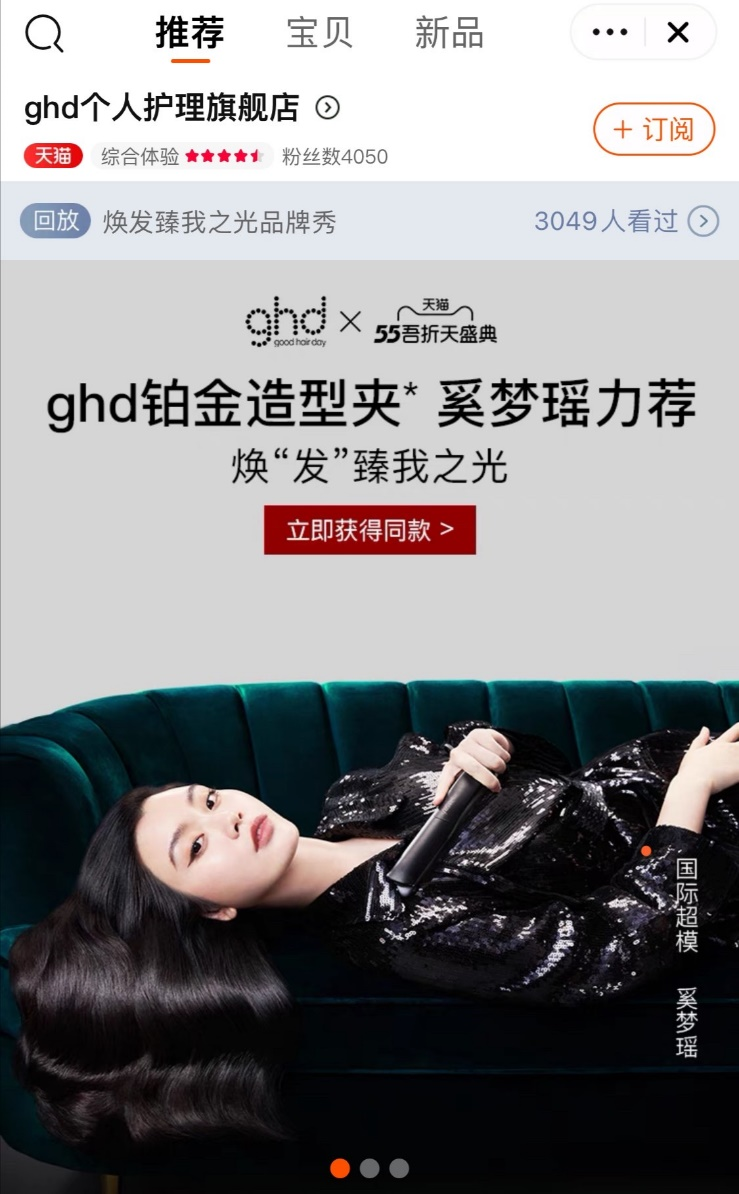Tap the 立即获得同款 button

(x=369, y=530)
